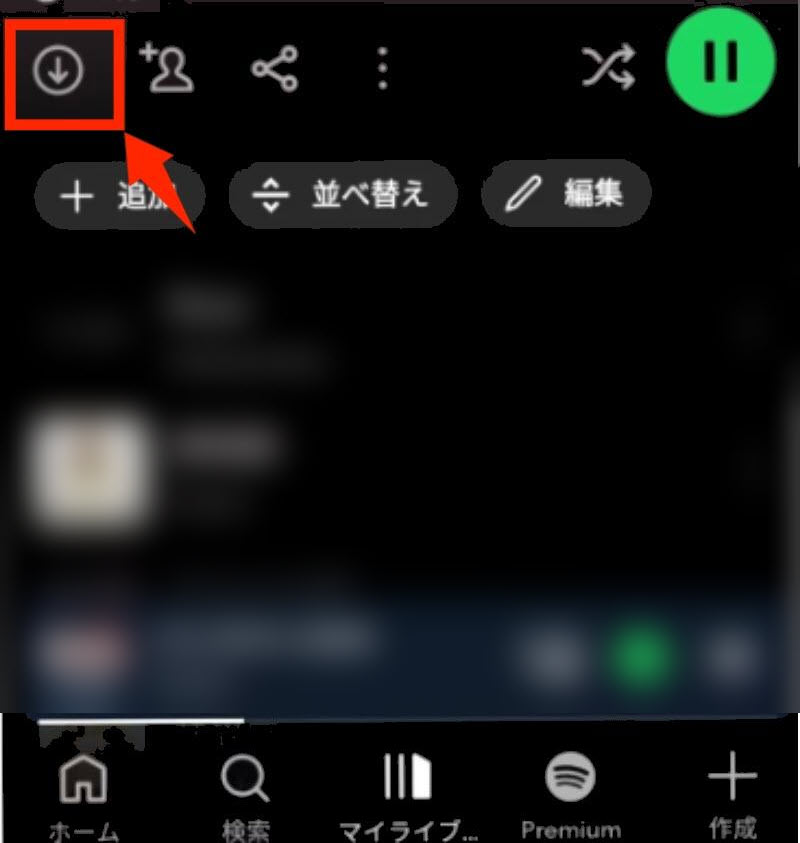This screenshot has height=843, width=800.
Task: Pause playback with the green button
Action: pyautogui.click(x=722, y=61)
